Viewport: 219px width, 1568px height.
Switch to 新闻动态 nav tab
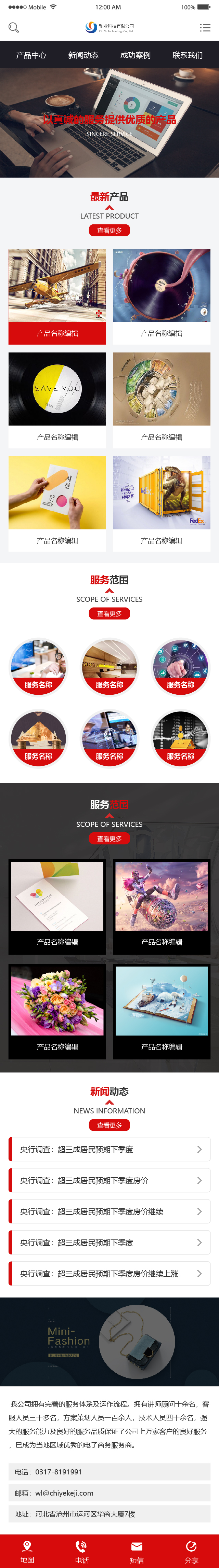click(83, 55)
